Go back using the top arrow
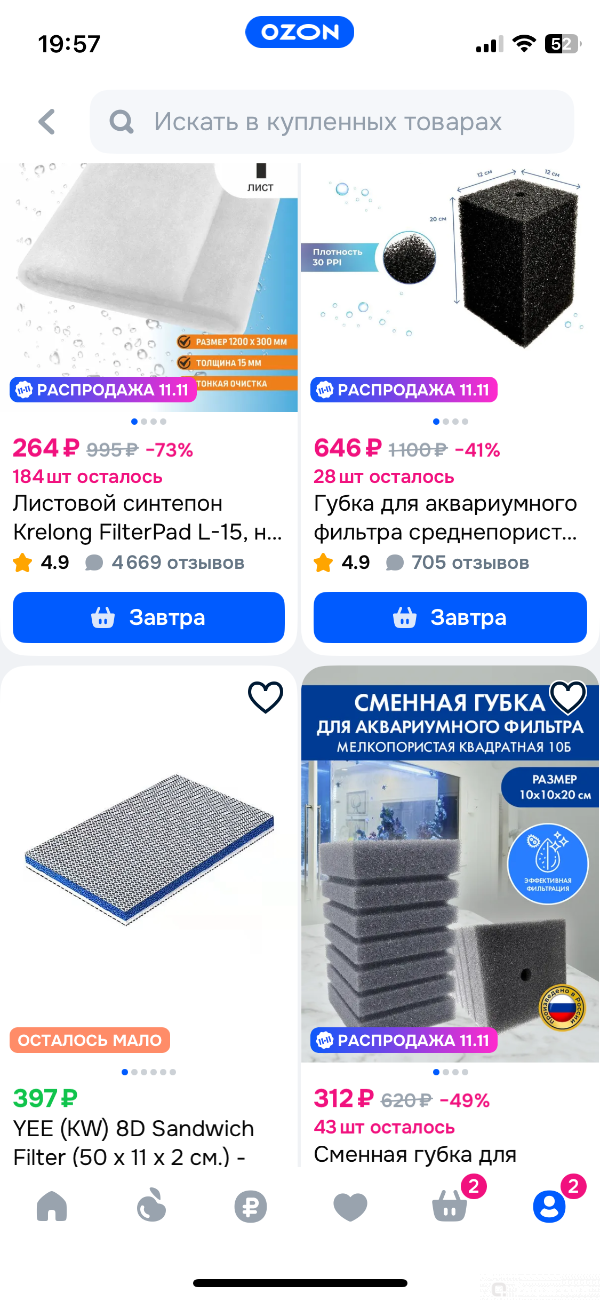 tap(46, 122)
